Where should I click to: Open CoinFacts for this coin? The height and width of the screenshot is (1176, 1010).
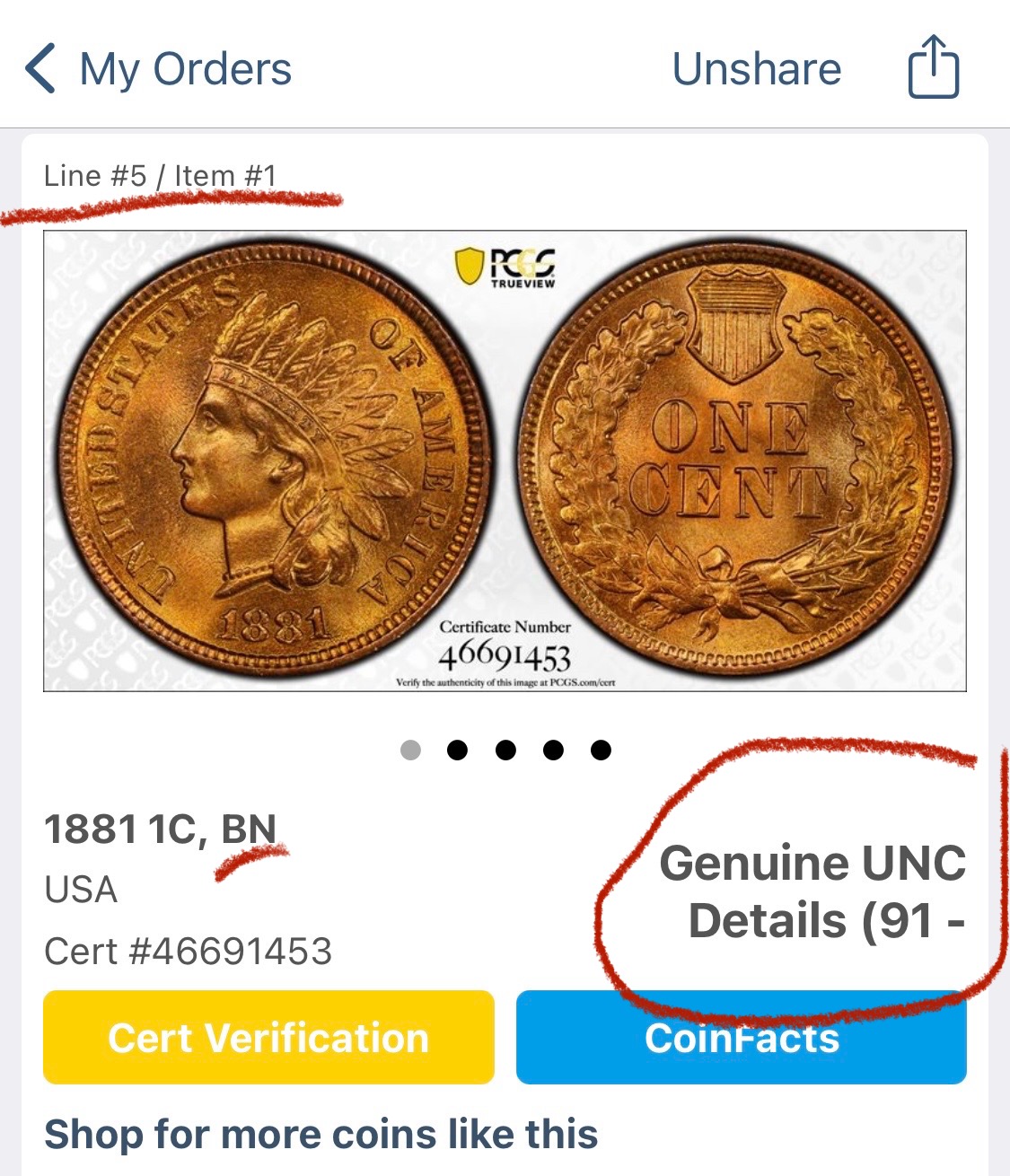tap(742, 1038)
